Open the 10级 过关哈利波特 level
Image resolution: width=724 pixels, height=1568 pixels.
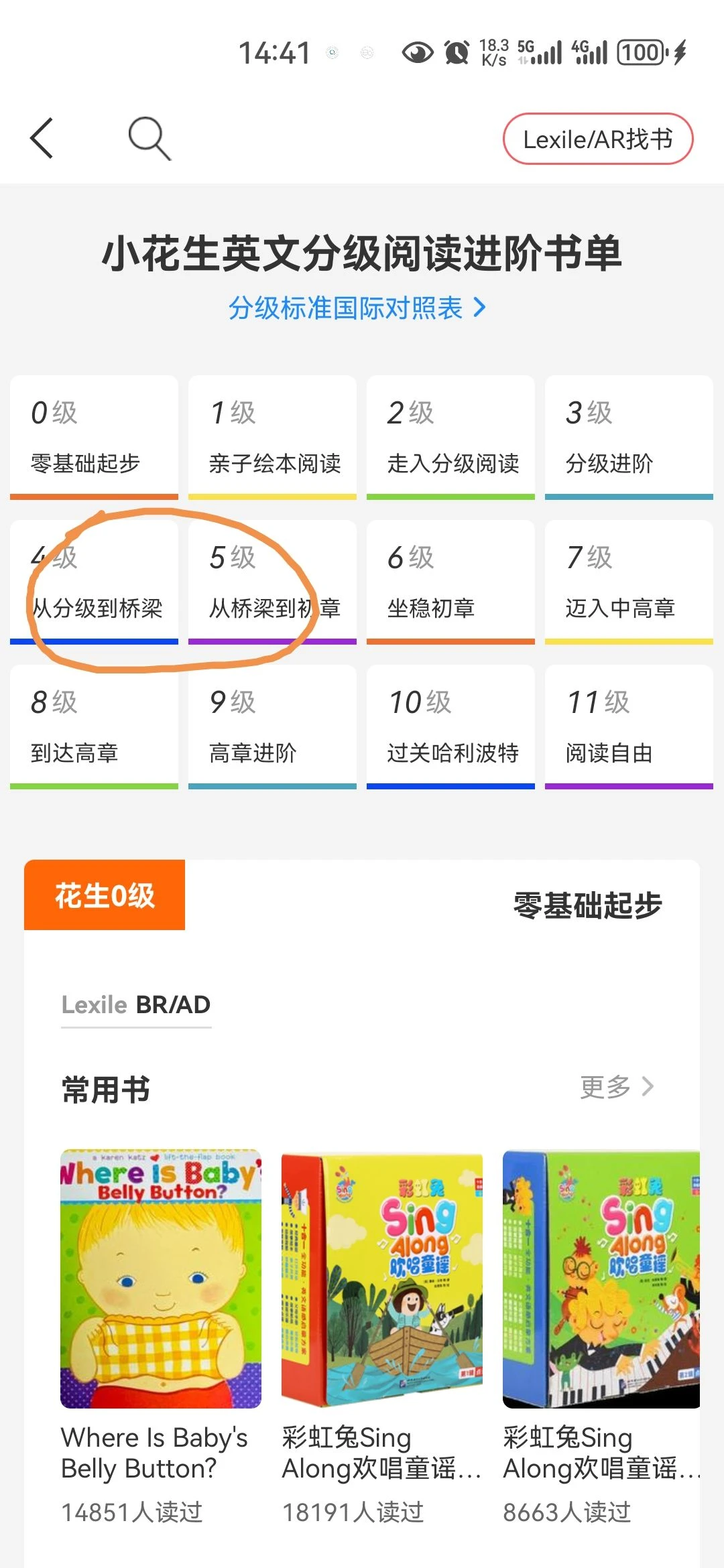pyautogui.click(x=450, y=727)
